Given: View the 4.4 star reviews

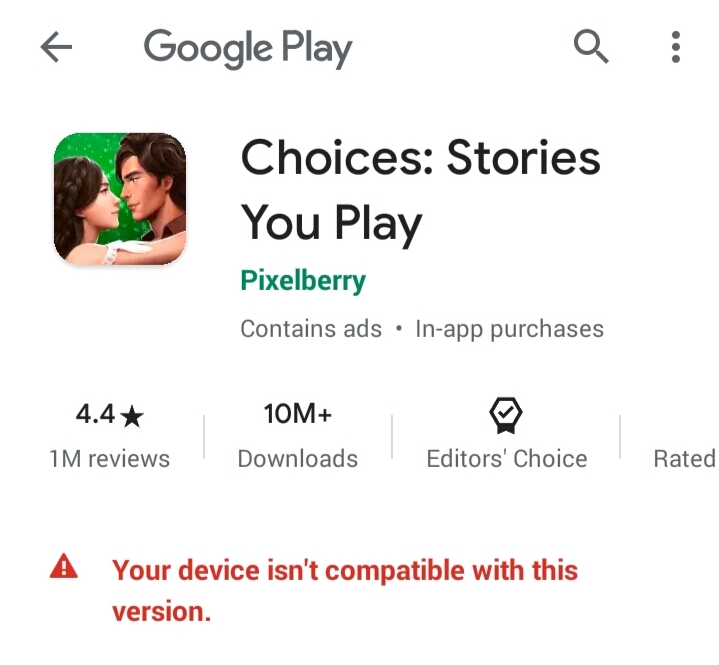Looking at the screenshot, I should (109, 435).
